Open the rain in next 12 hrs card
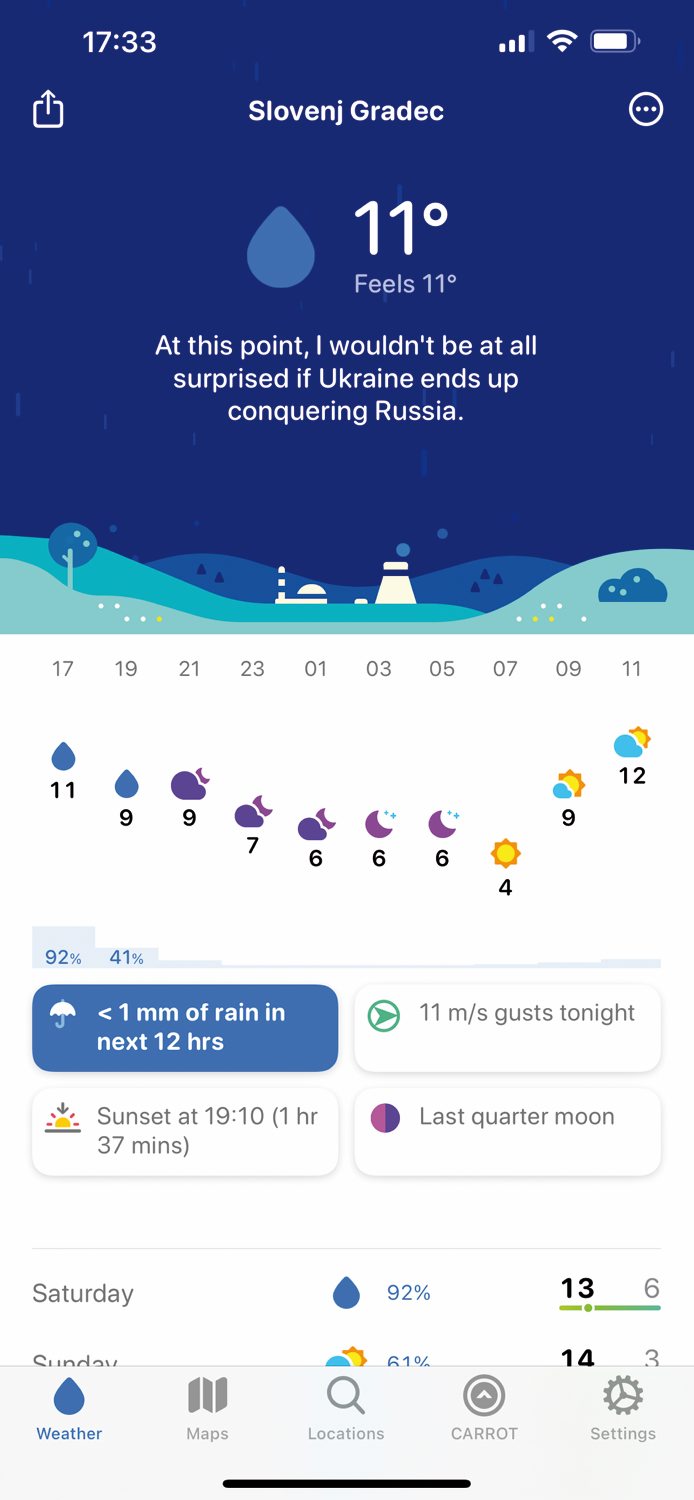 (185, 1027)
